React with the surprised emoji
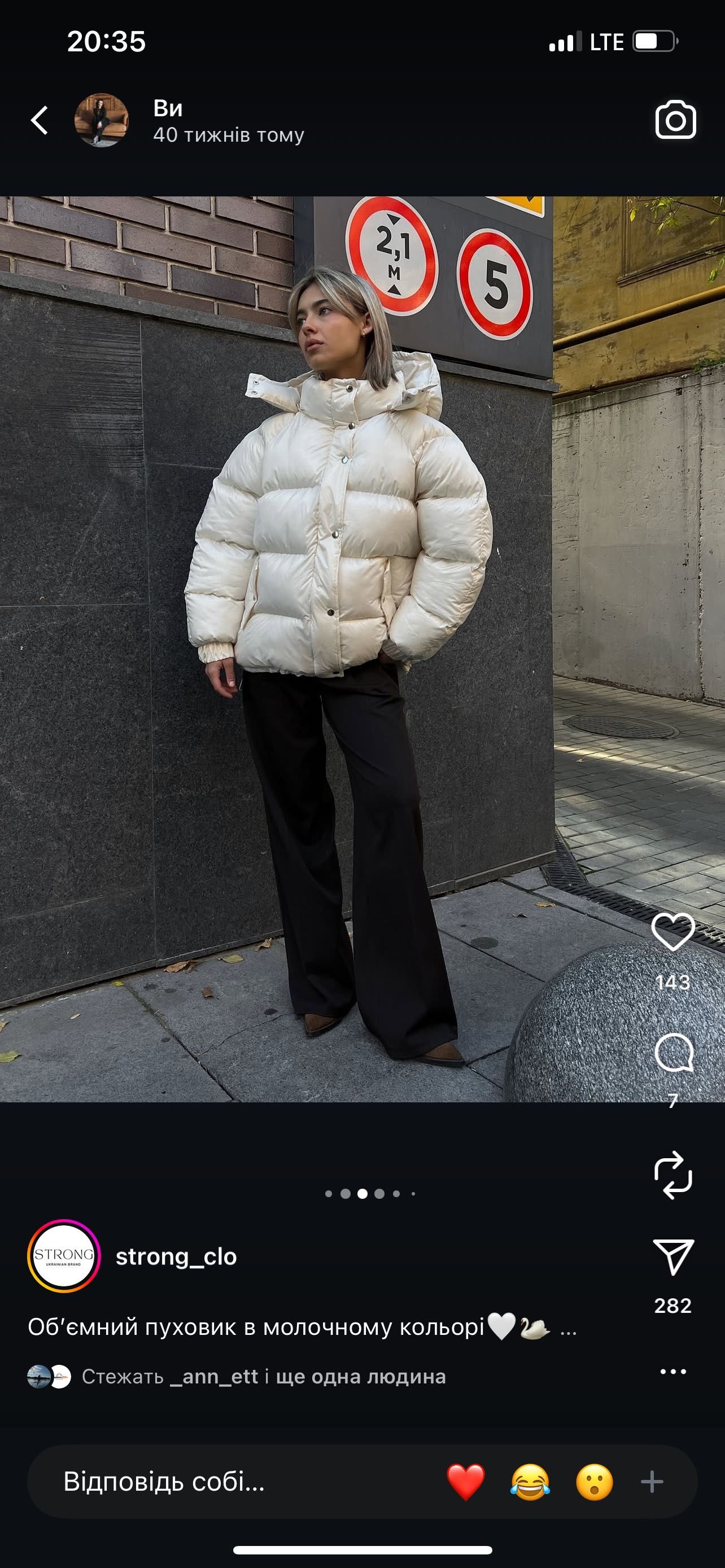The image size is (725, 1568). point(594,1482)
